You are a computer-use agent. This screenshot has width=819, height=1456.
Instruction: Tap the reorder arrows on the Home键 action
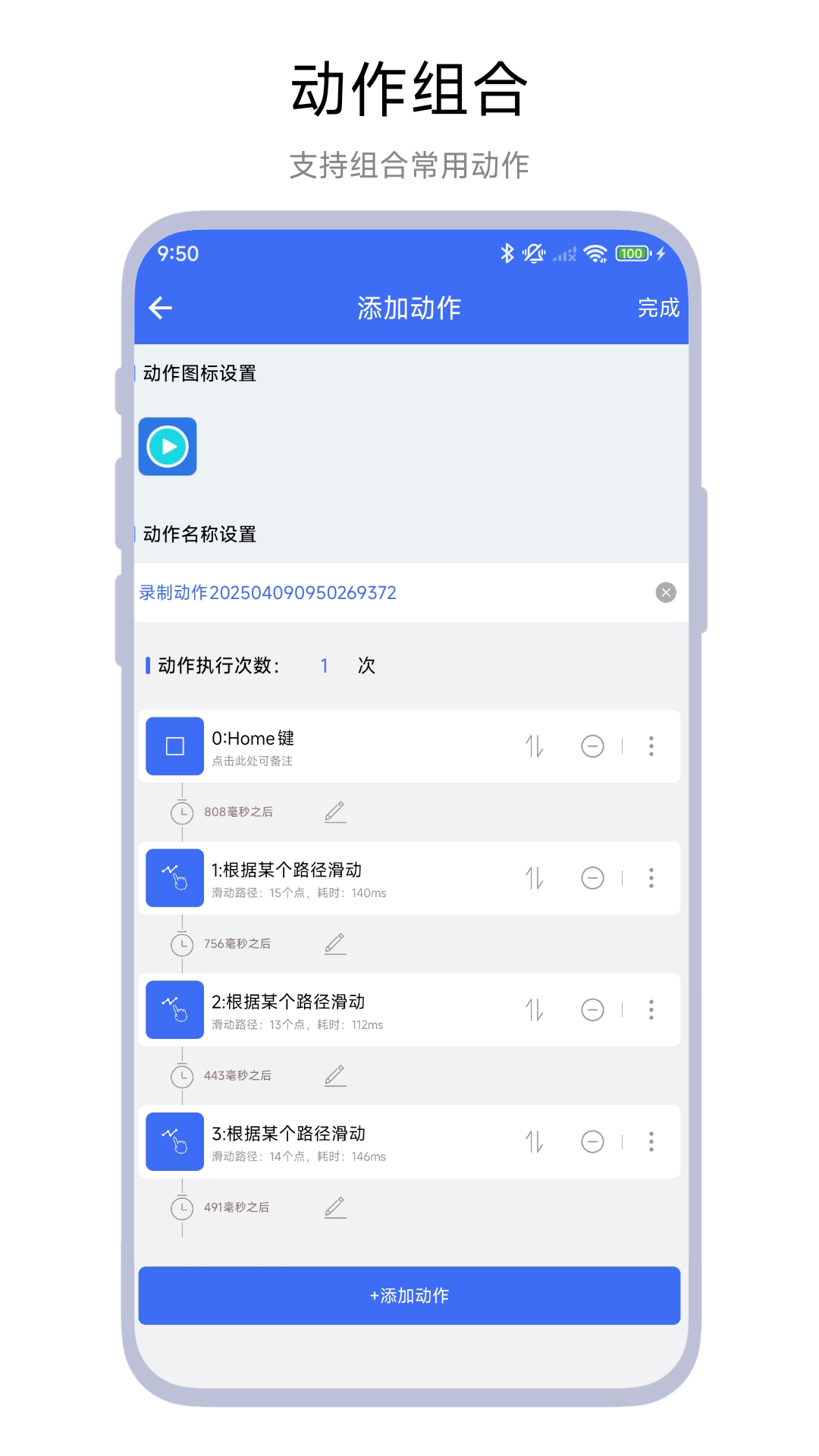point(535,746)
